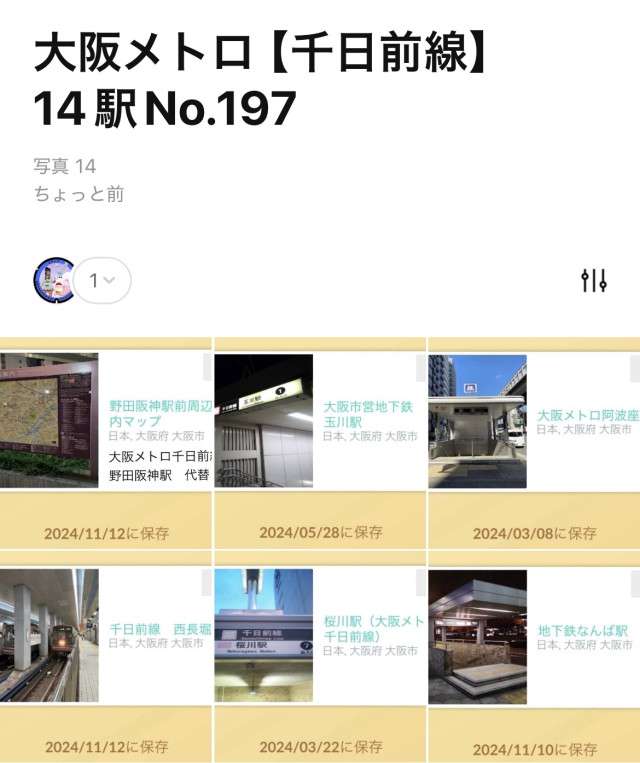View the 大阪メトロ阿波座 card
This screenshot has height=763, width=640.
point(534,420)
